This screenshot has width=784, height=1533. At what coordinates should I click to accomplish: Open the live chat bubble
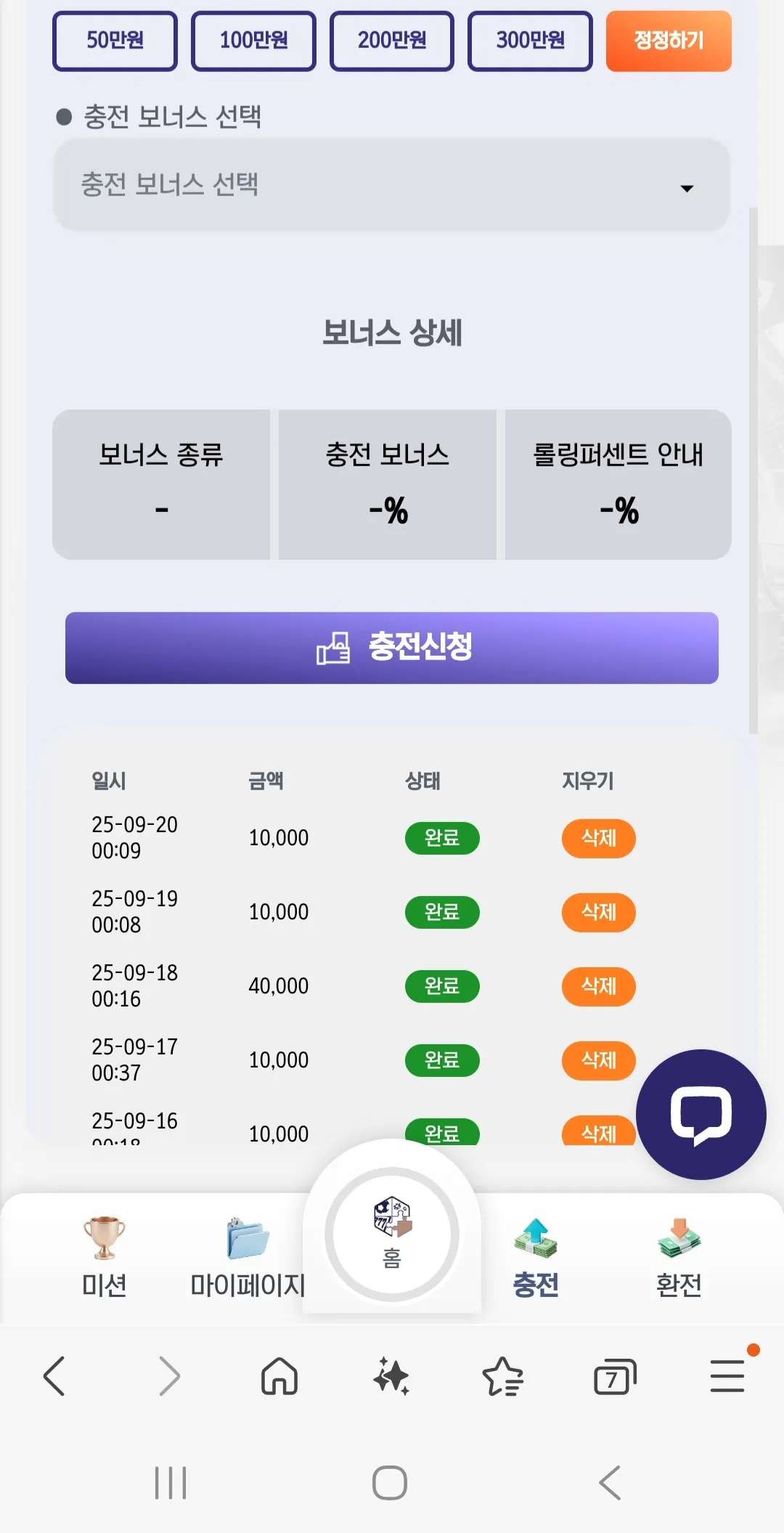click(x=701, y=1115)
